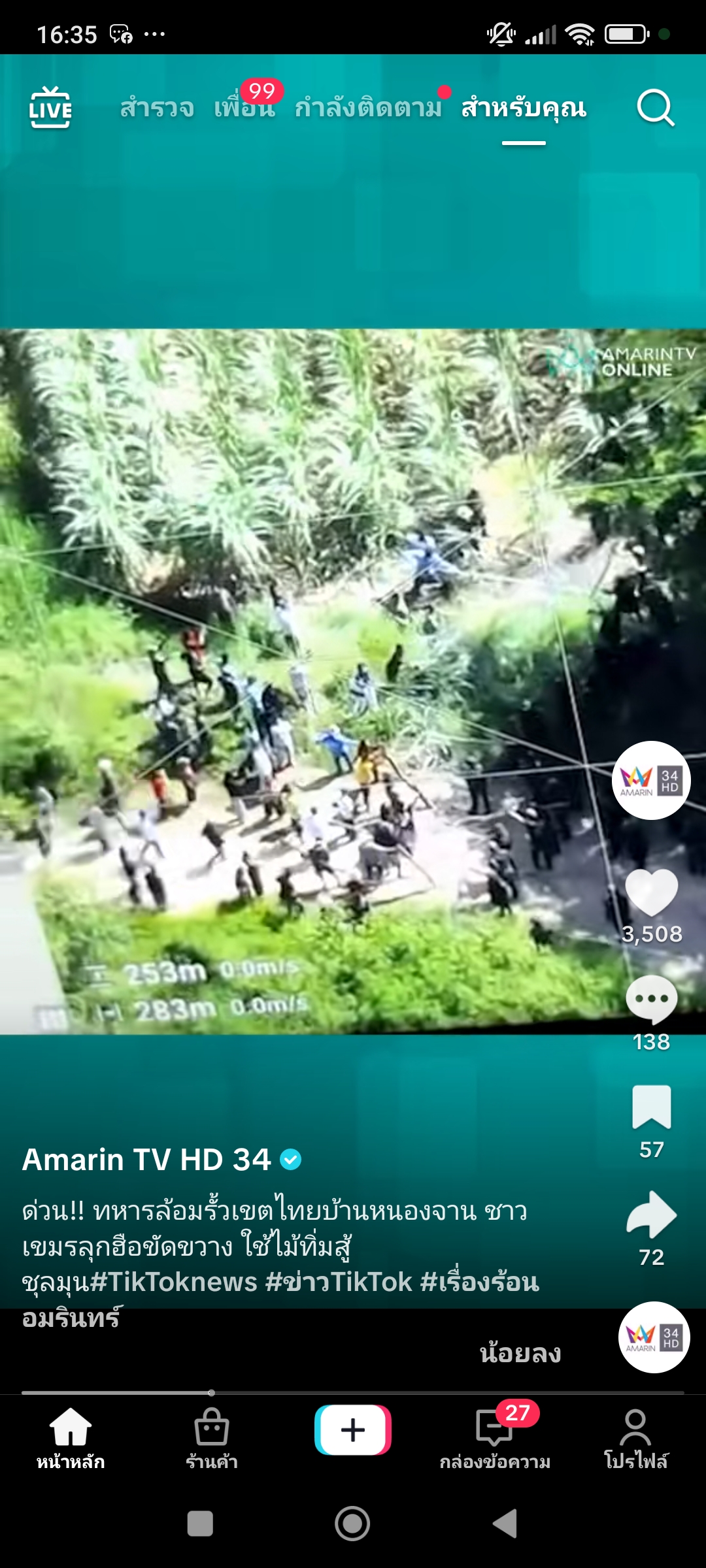Go to the หน้าหลัก home tab
706x1568 pixels.
click(71, 1437)
